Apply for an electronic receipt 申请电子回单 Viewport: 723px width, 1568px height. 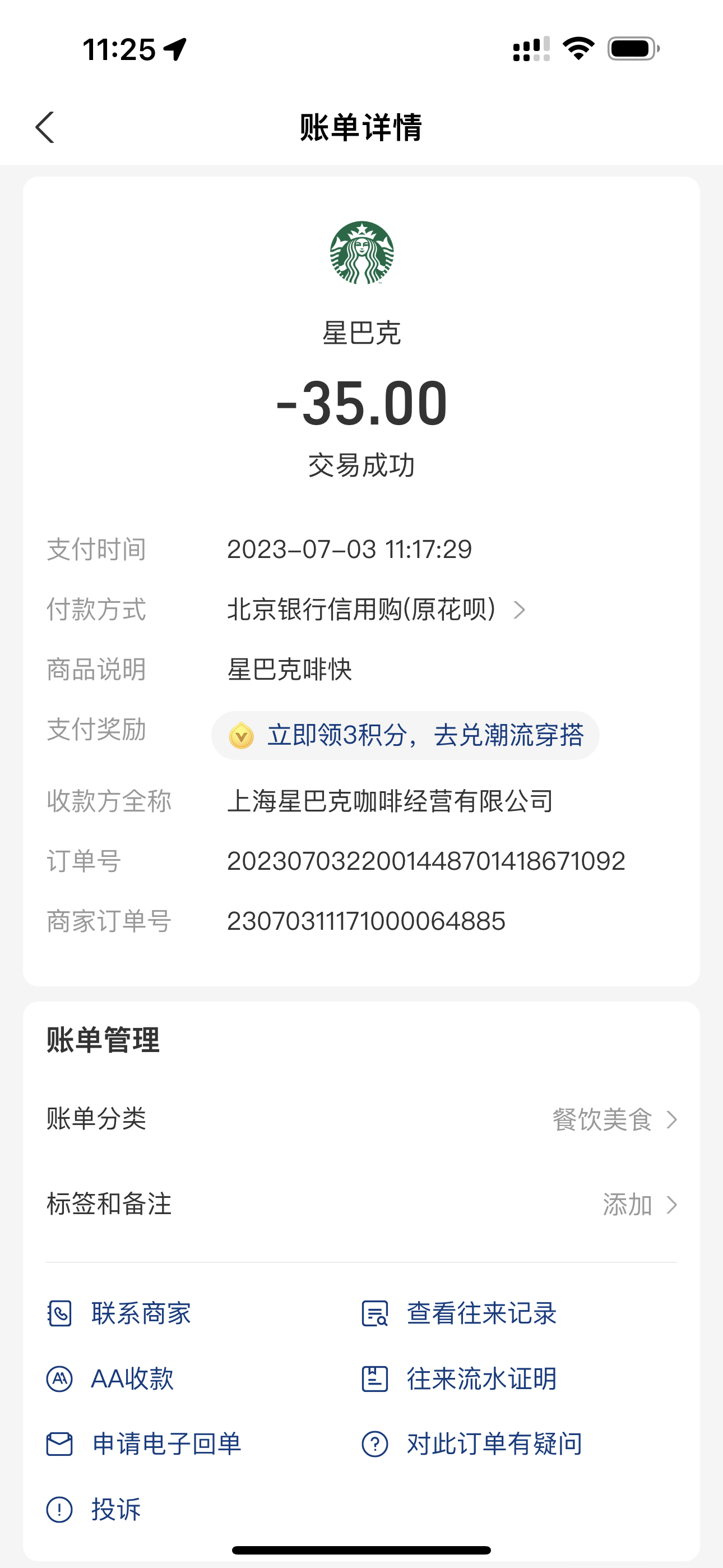pos(144,1444)
